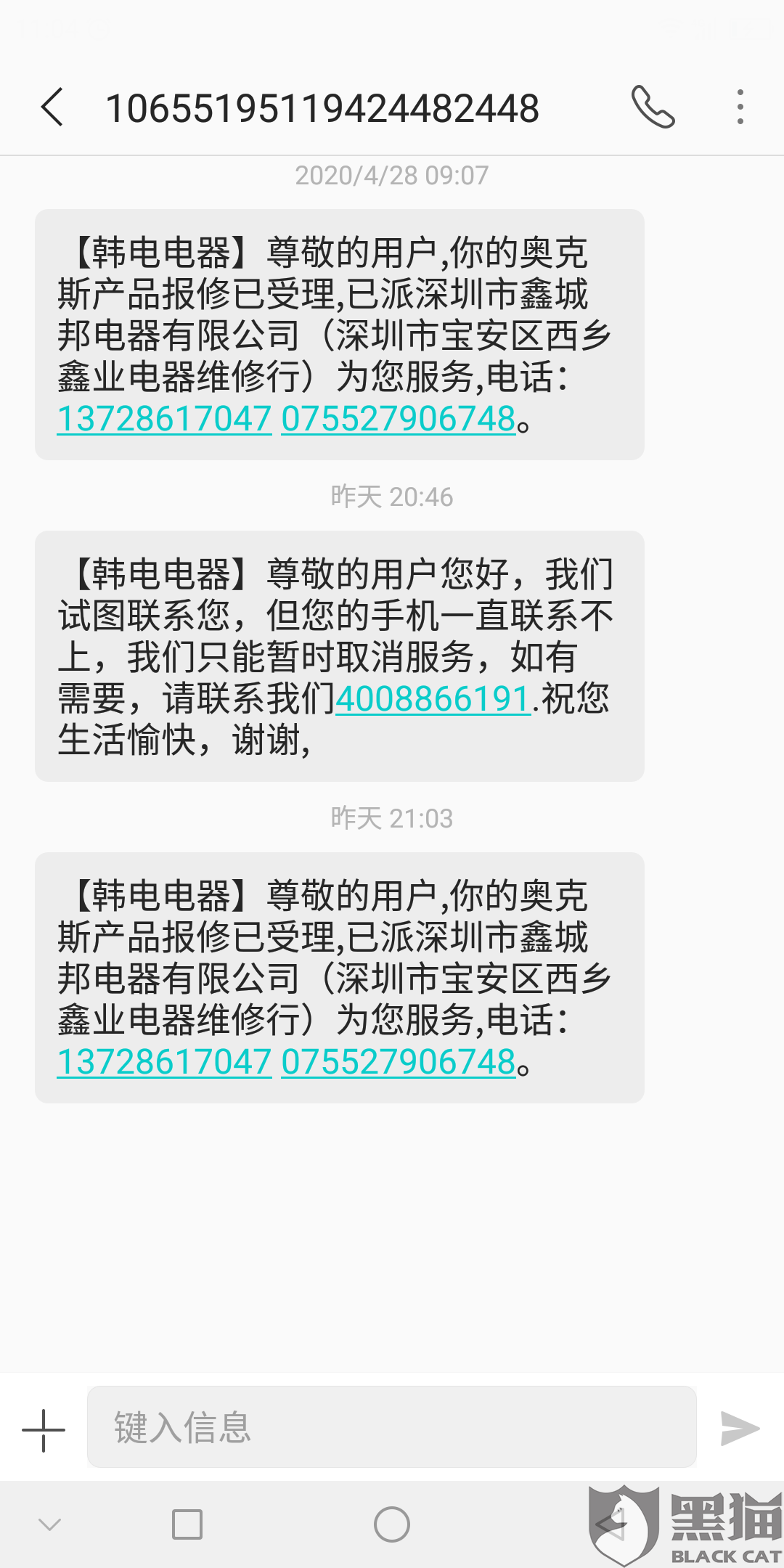Open the plus attachment button
This screenshot has height=1568, width=784.
pos(44,1430)
